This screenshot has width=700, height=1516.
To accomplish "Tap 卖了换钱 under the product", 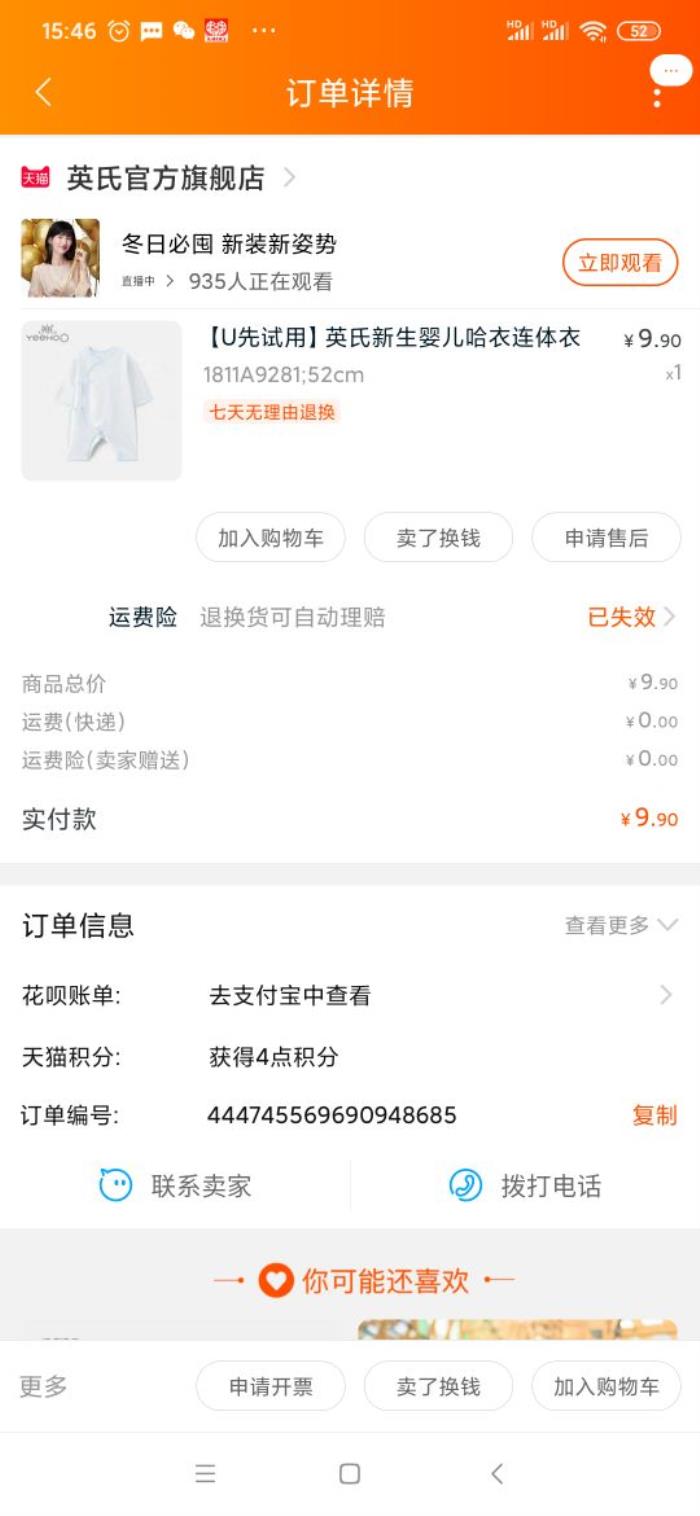I will click(x=438, y=538).
